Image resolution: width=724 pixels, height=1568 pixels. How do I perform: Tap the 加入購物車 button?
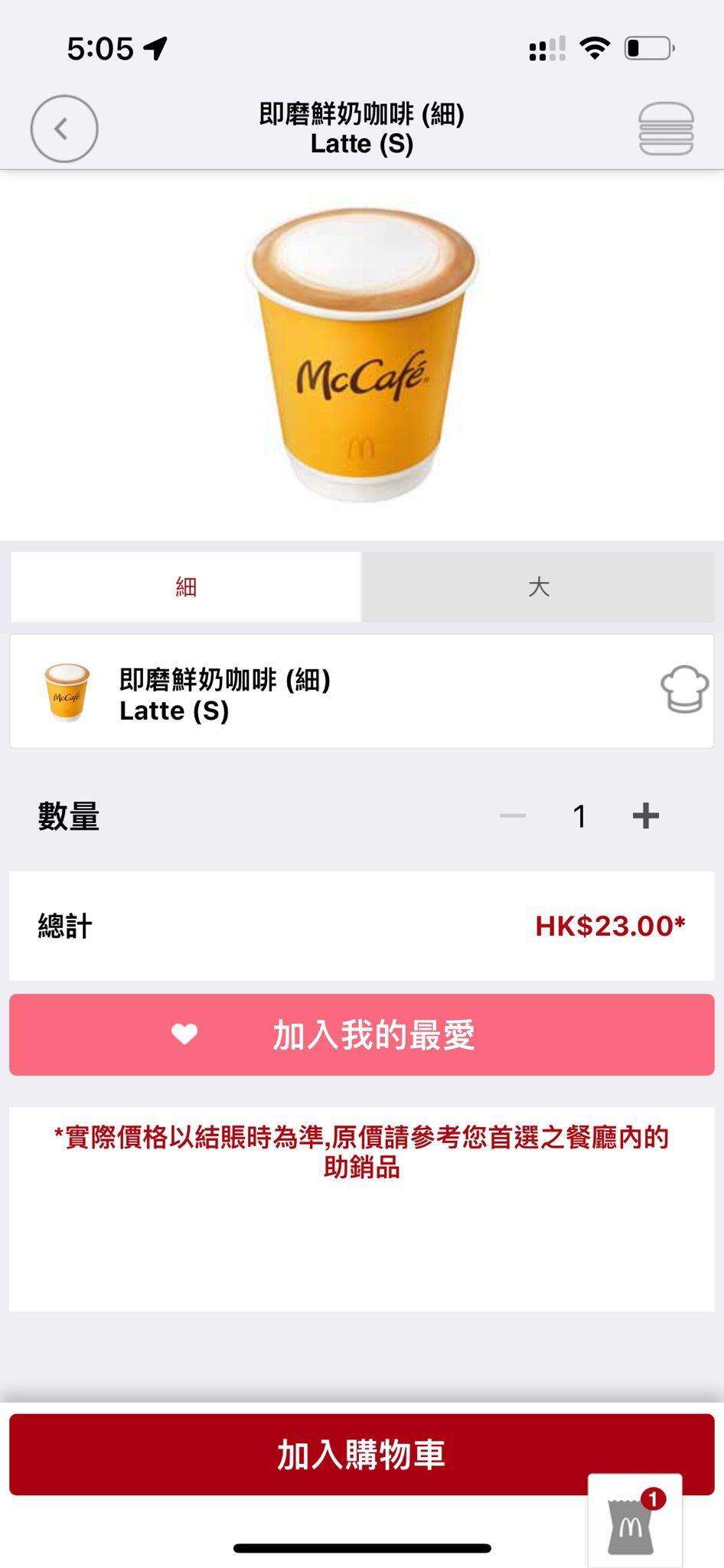(362, 1453)
